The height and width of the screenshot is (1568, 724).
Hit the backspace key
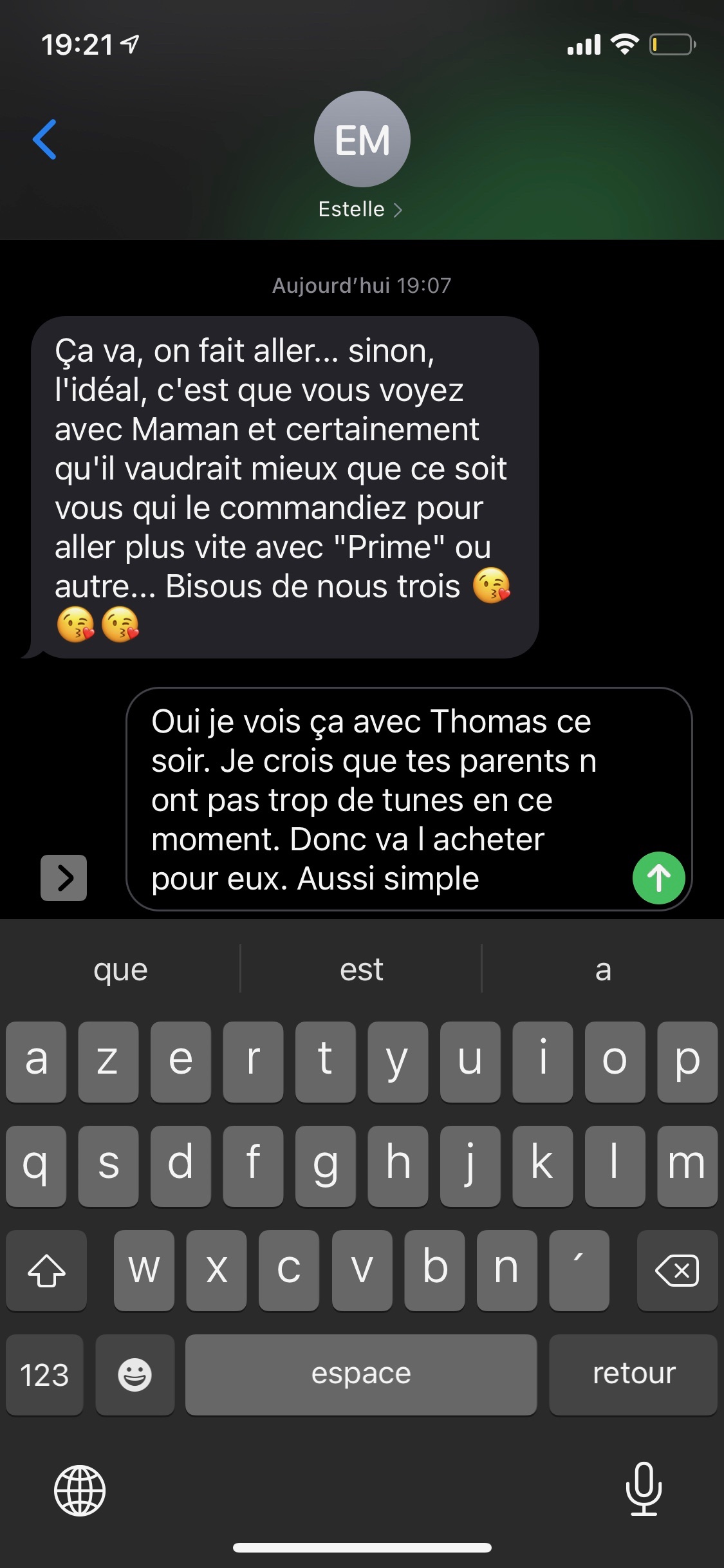[676, 1270]
